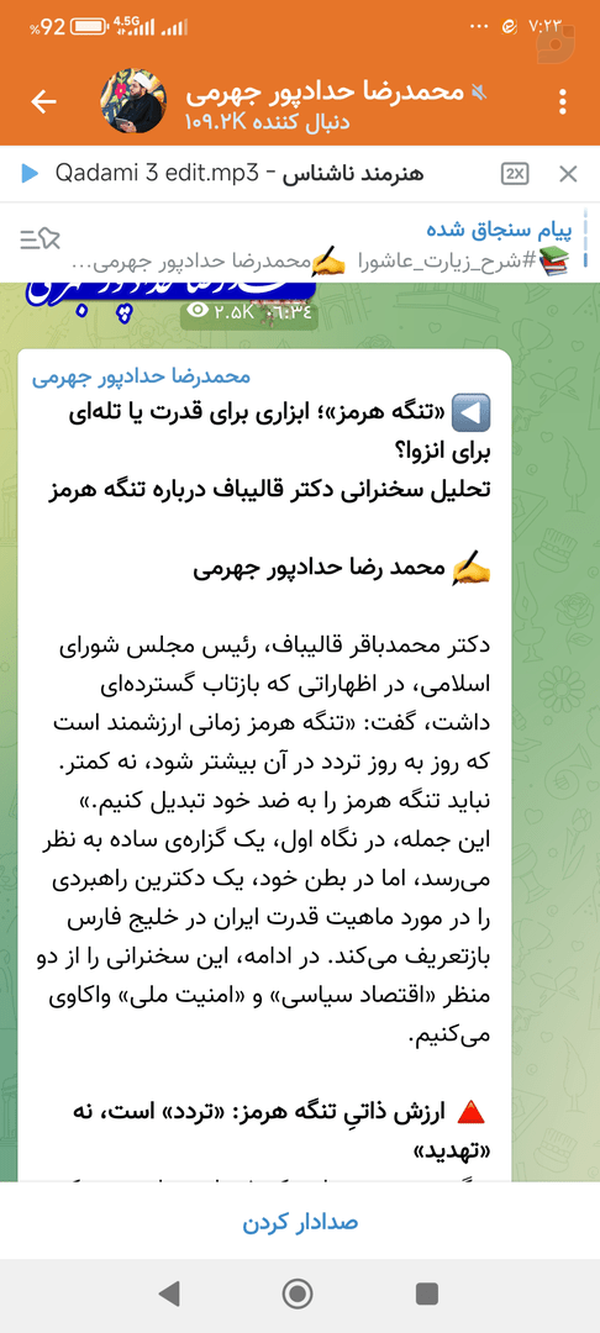Go back using the header arrow

[x=44, y=102]
